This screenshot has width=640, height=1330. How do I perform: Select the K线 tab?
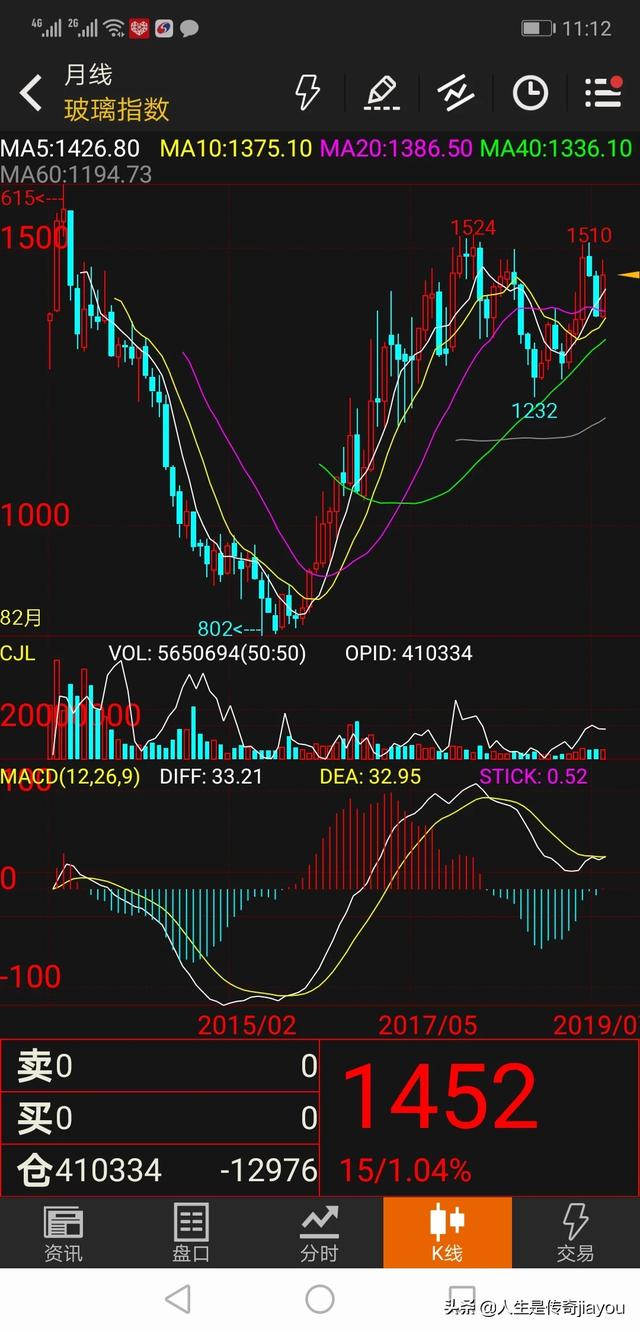point(447,1233)
